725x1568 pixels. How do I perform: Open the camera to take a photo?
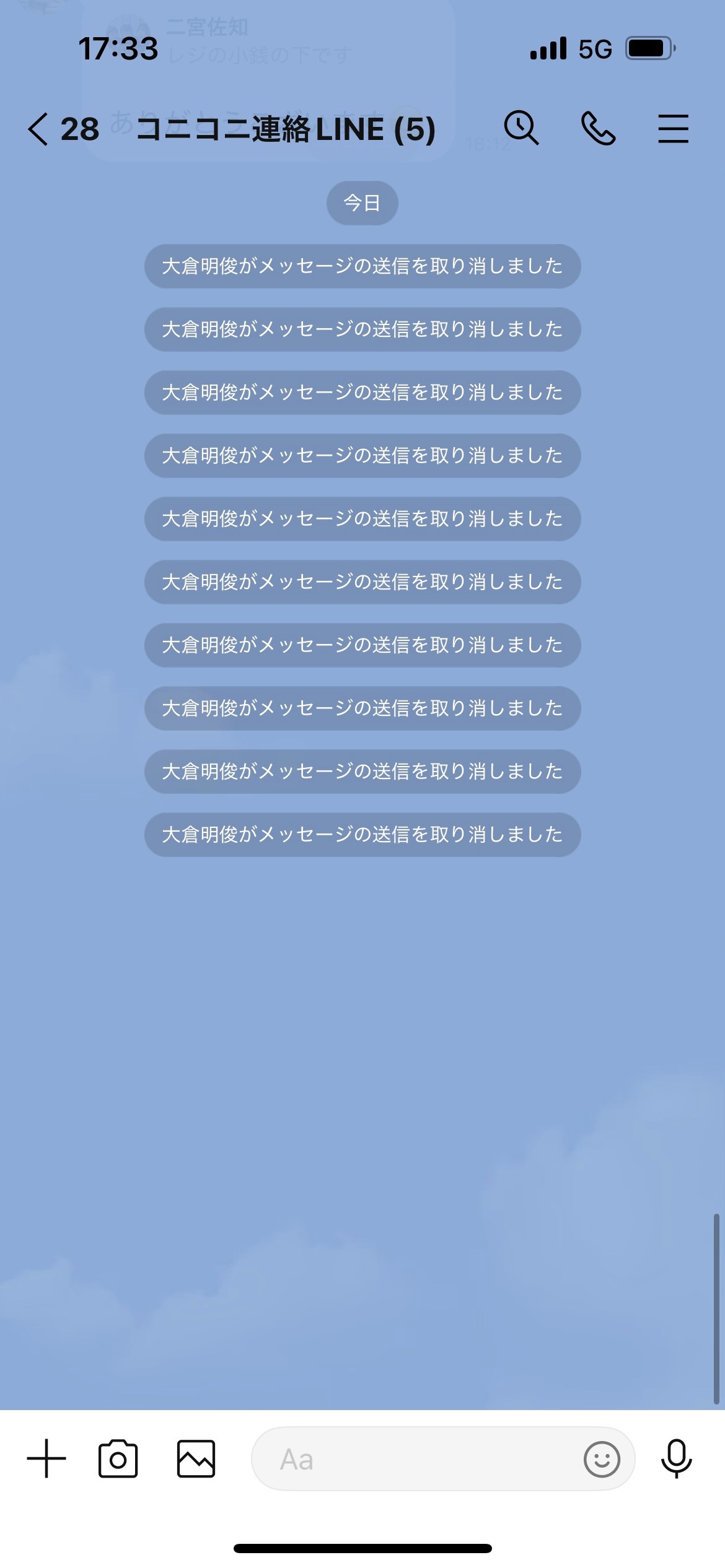pos(118,1458)
